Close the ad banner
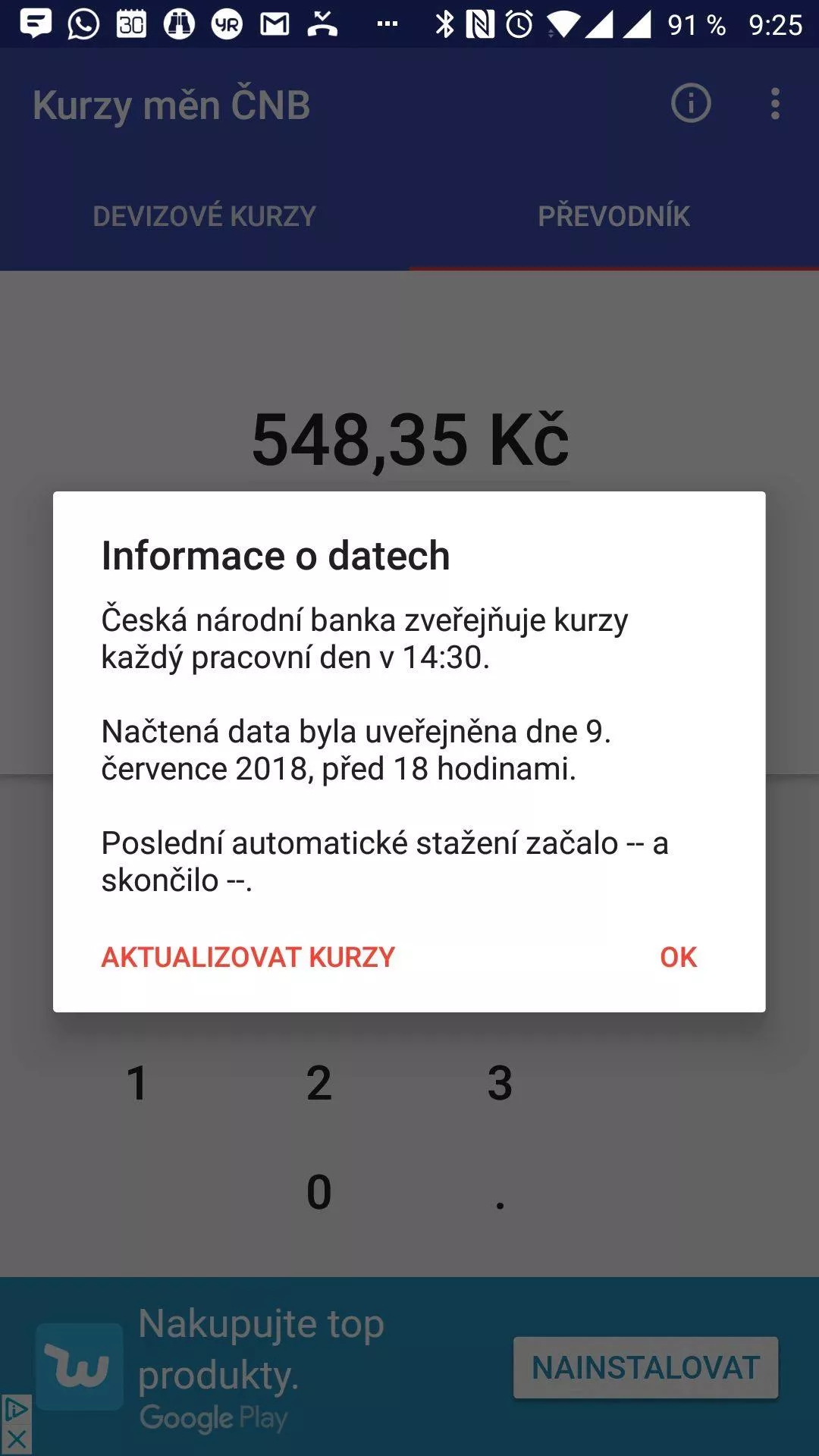819x1456 pixels. pos(16,1440)
